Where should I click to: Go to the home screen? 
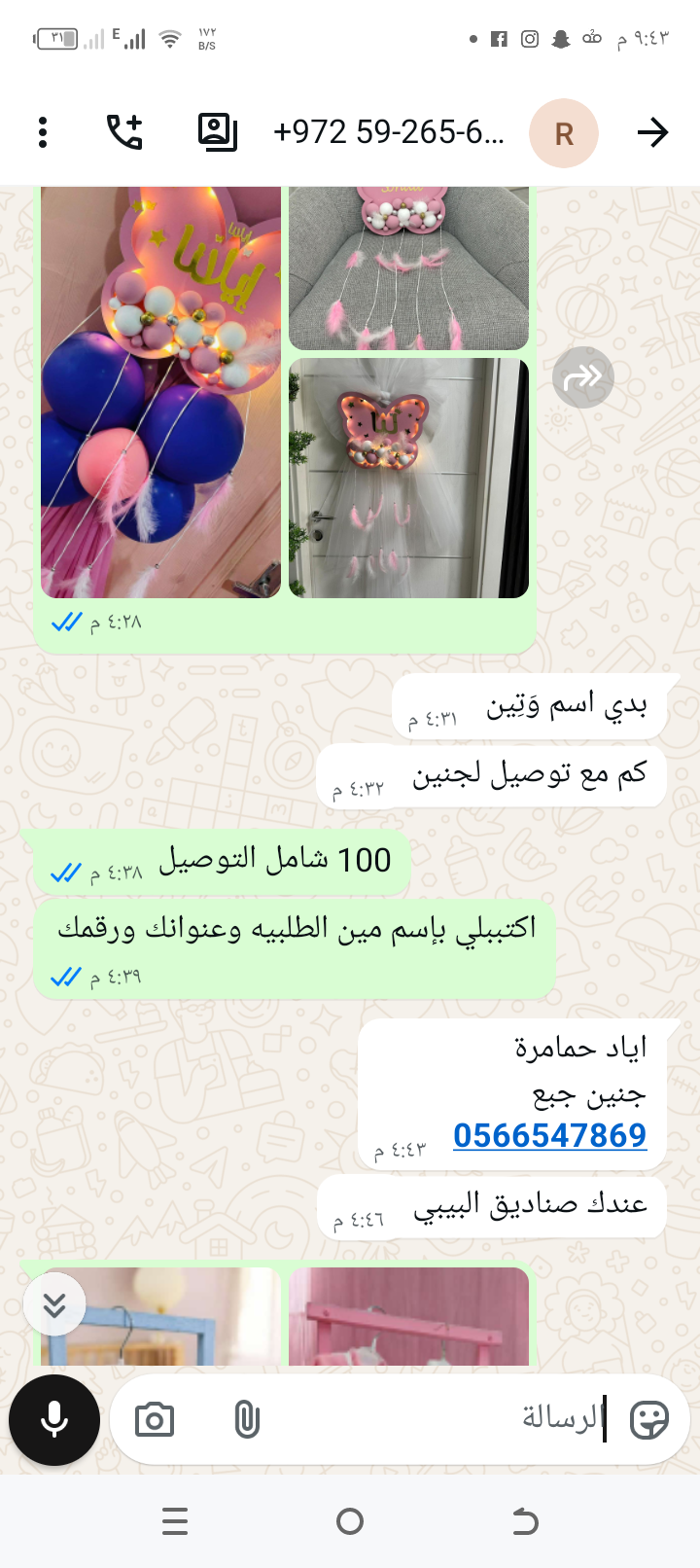tap(350, 1521)
